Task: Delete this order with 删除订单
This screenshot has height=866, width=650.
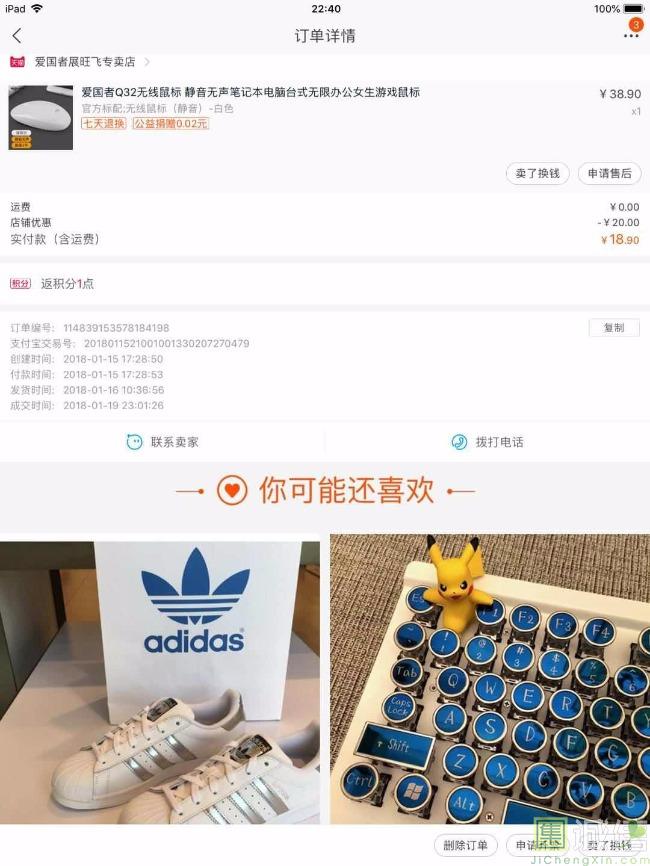Action: pyautogui.click(x=466, y=846)
